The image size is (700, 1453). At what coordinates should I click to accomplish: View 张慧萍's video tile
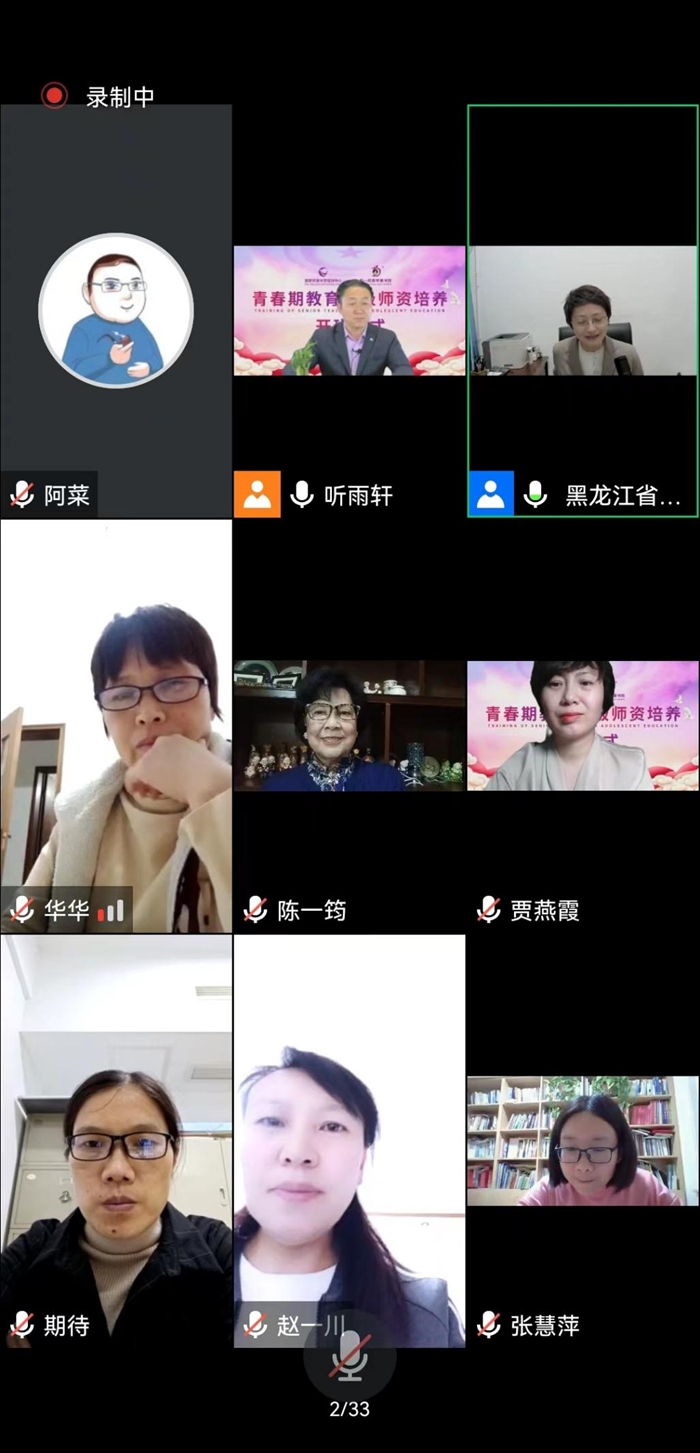click(x=583, y=1140)
